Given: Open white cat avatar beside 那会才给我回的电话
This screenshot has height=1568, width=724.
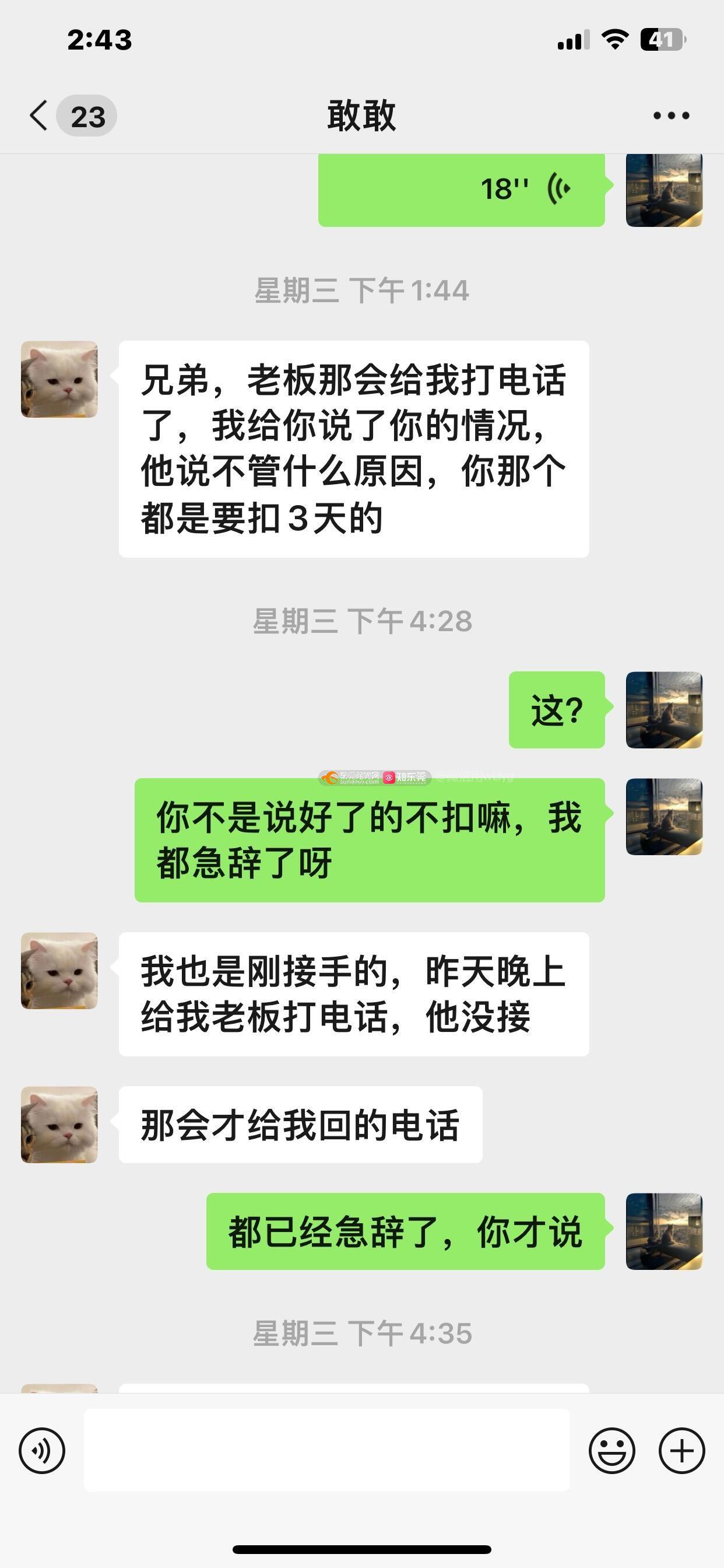Looking at the screenshot, I should click(59, 1125).
